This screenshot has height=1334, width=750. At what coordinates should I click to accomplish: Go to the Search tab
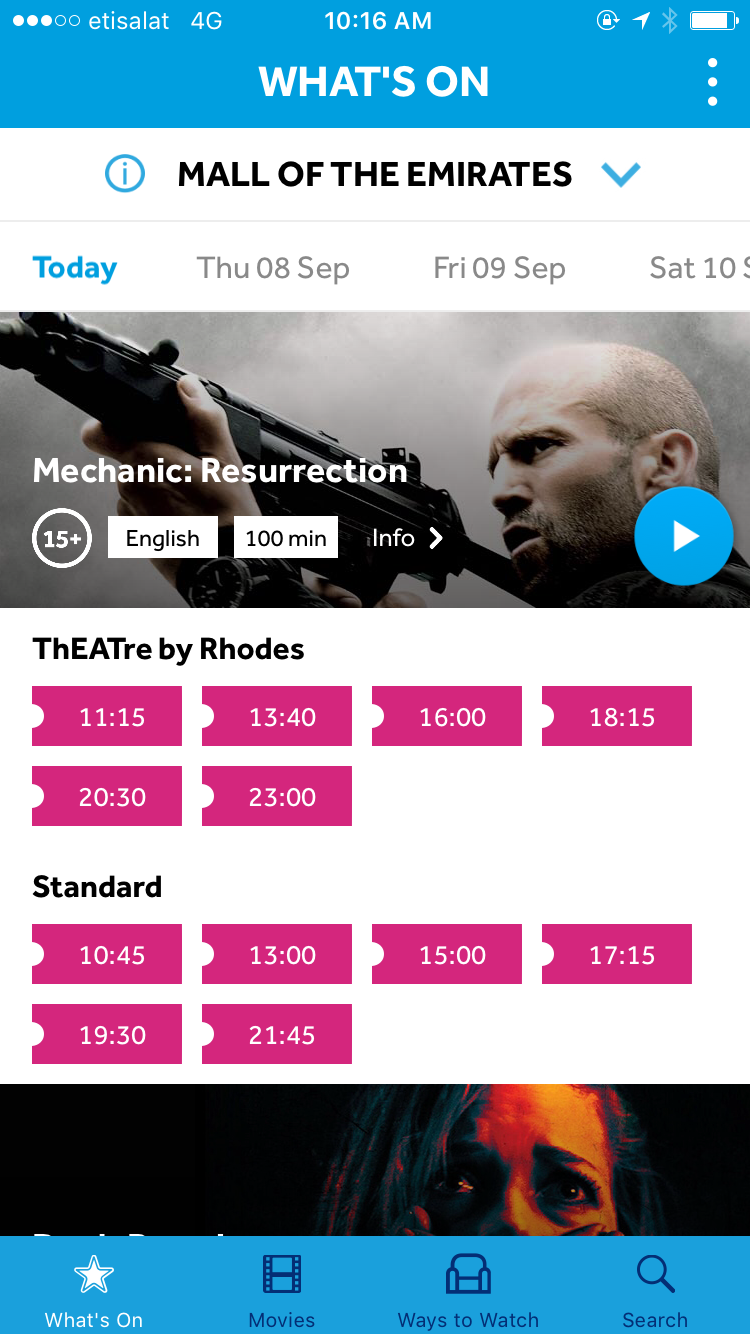(x=655, y=1290)
